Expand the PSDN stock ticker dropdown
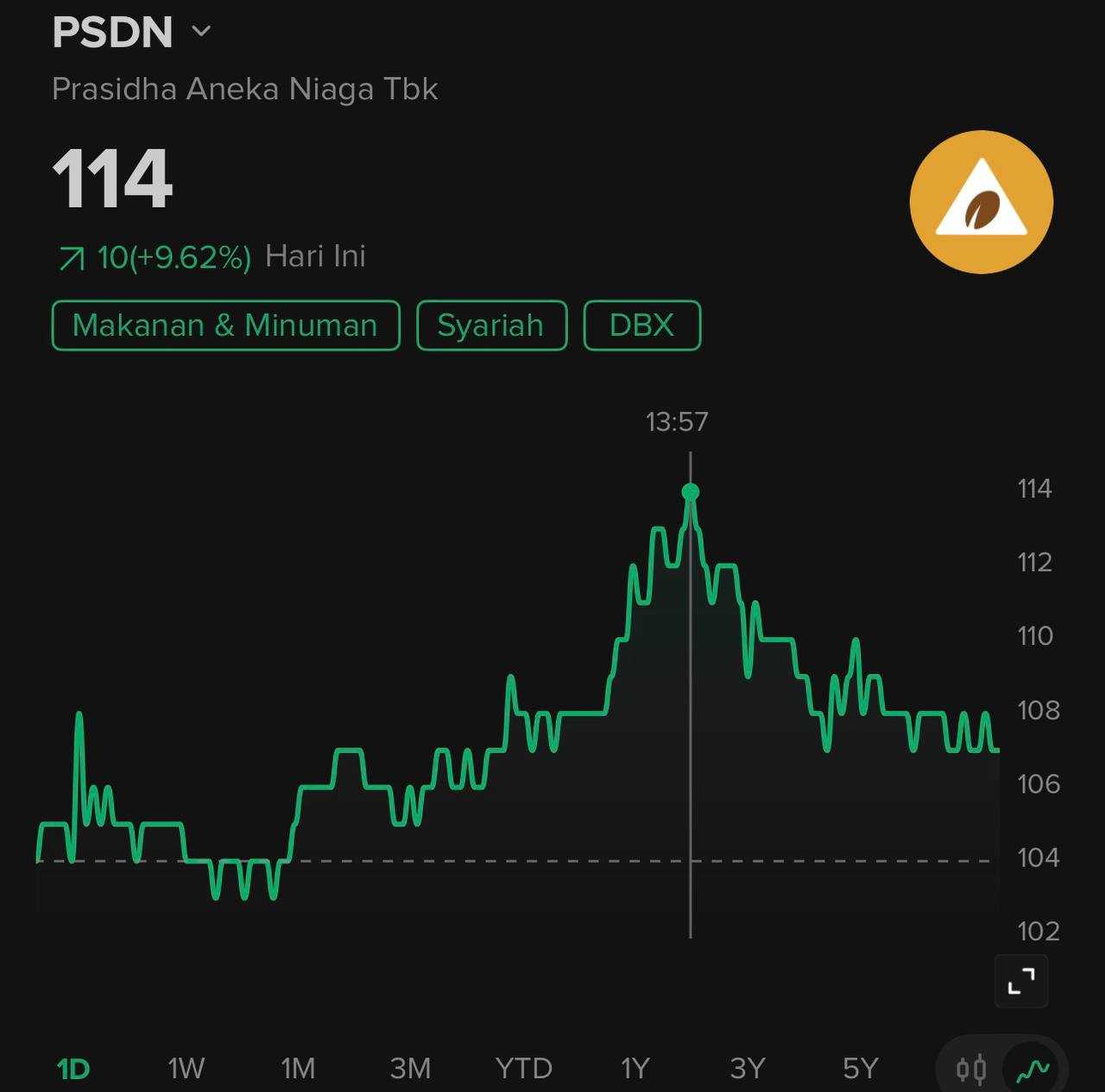The height and width of the screenshot is (1092, 1105). (x=201, y=32)
